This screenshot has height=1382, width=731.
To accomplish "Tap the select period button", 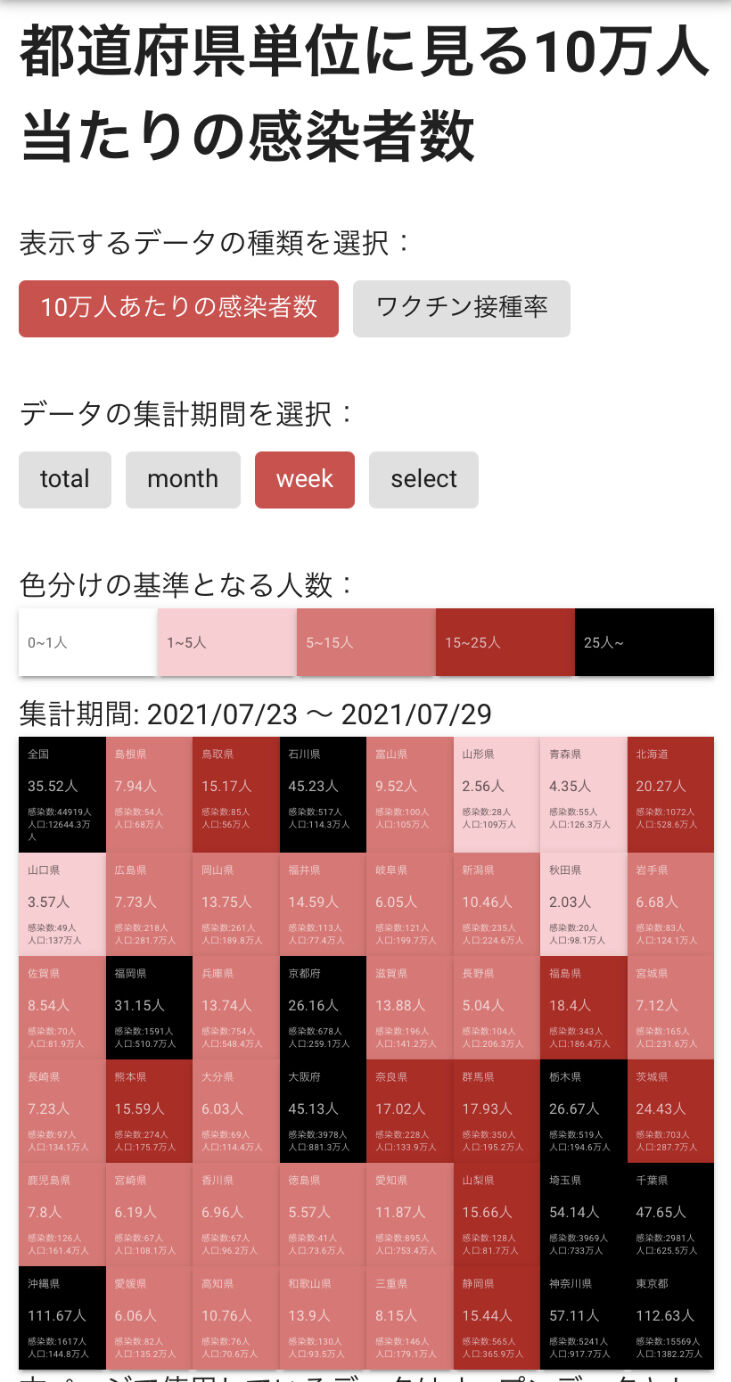I will point(424,480).
